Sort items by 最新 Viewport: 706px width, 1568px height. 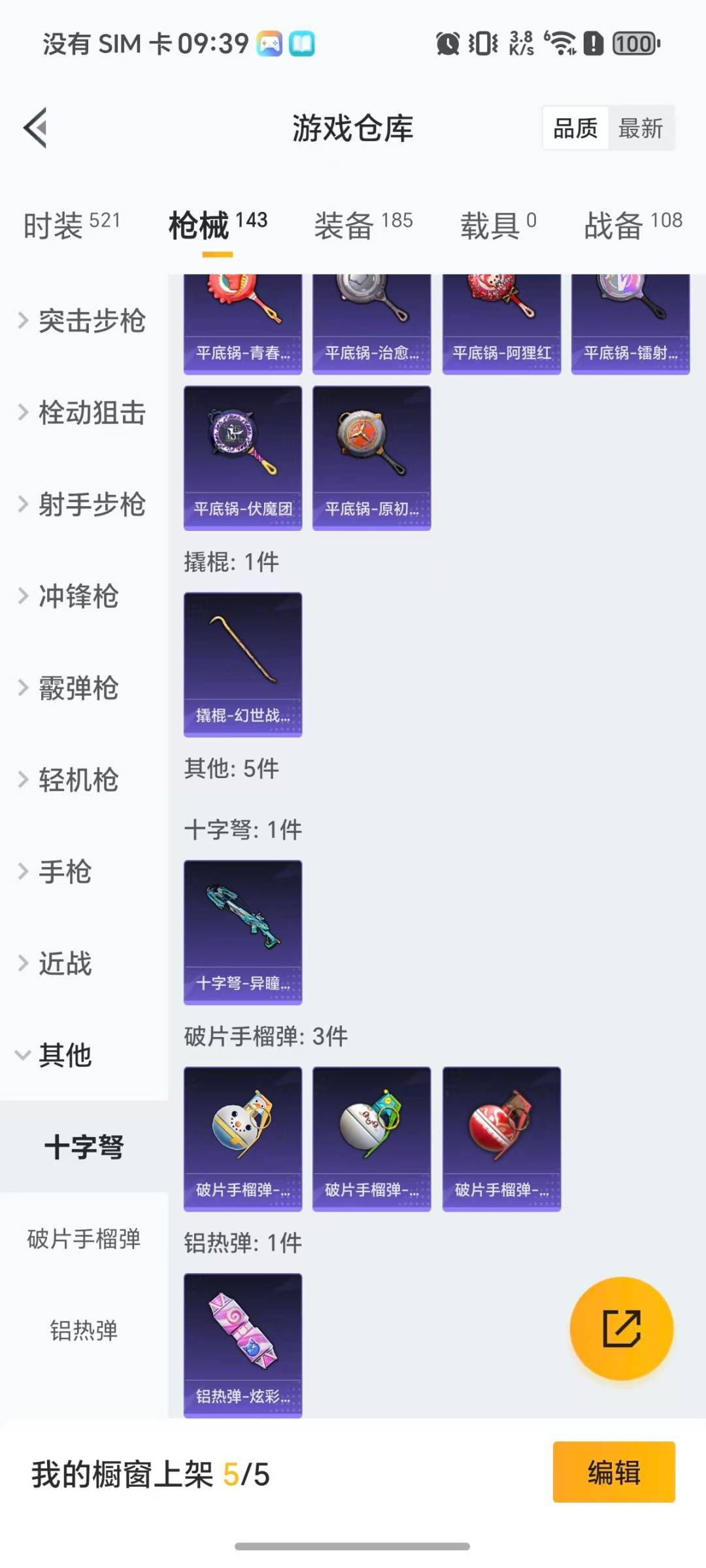tap(640, 128)
